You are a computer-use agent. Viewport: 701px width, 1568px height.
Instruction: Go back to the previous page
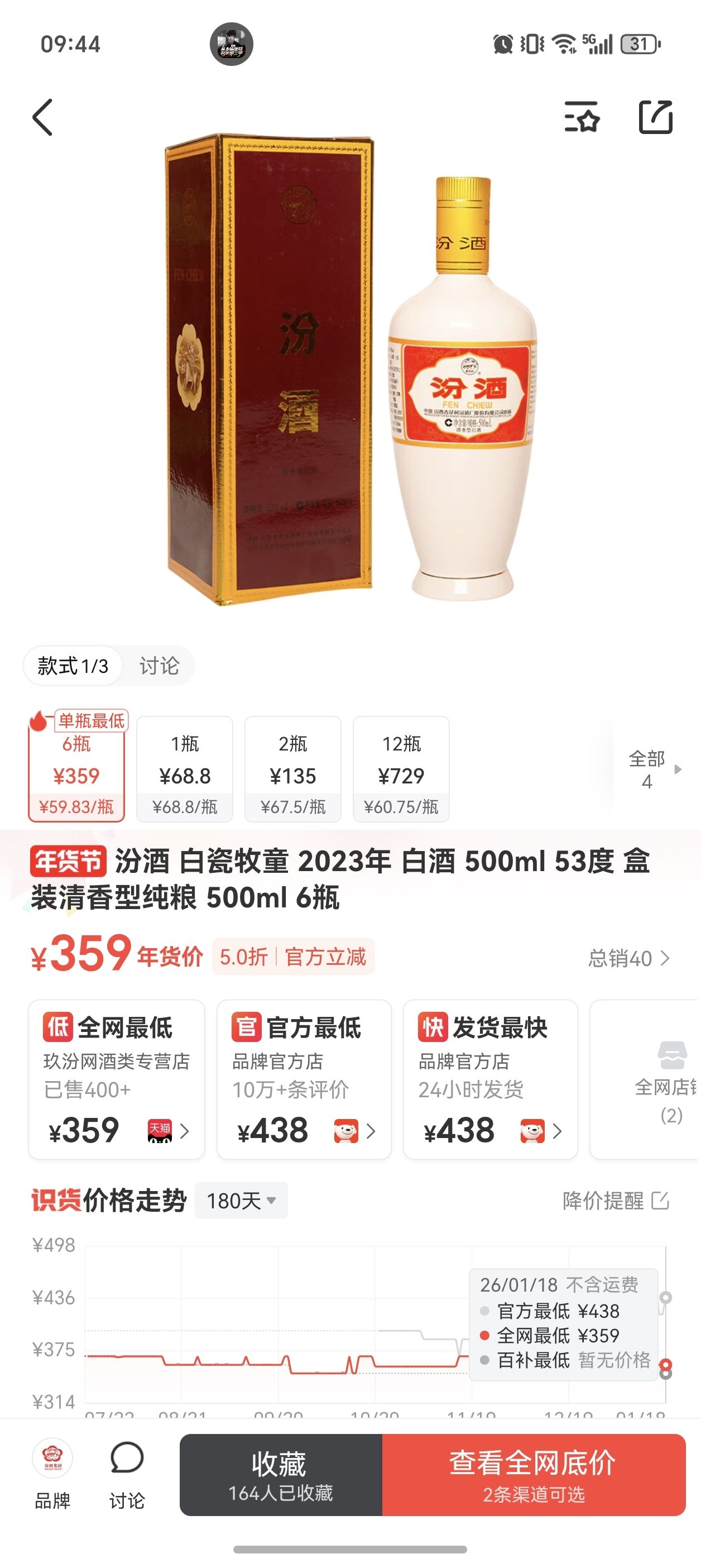pyautogui.click(x=42, y=117)
